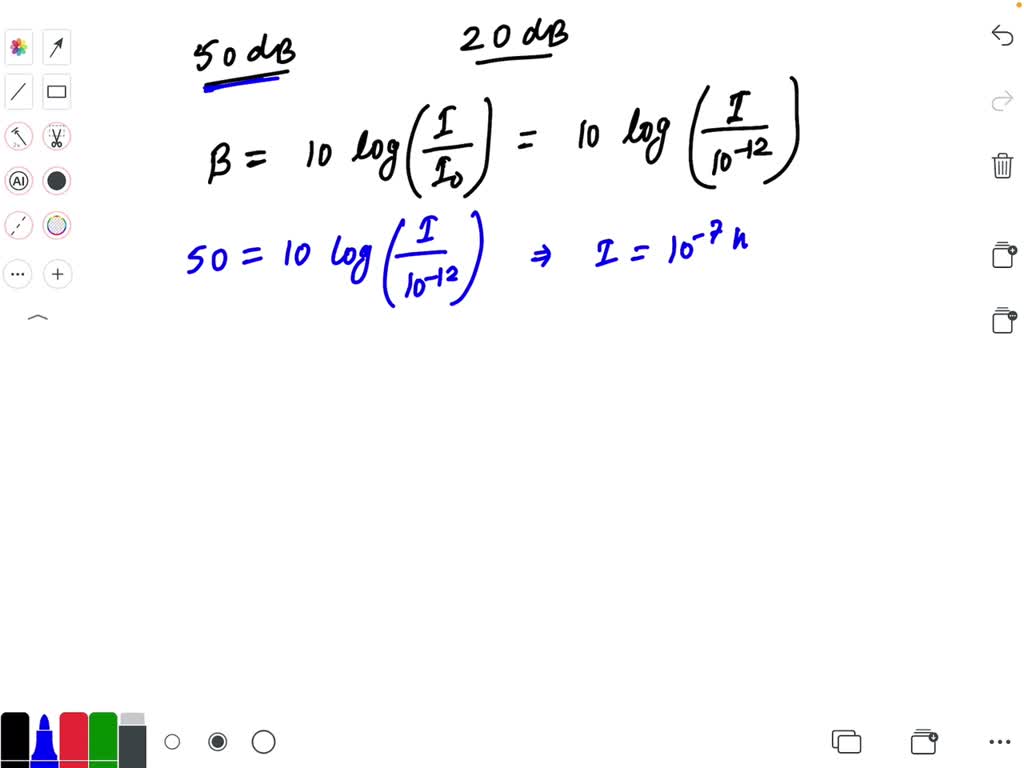
Task: Delete with the trash can icon
Action: (x=1002, y=166)
